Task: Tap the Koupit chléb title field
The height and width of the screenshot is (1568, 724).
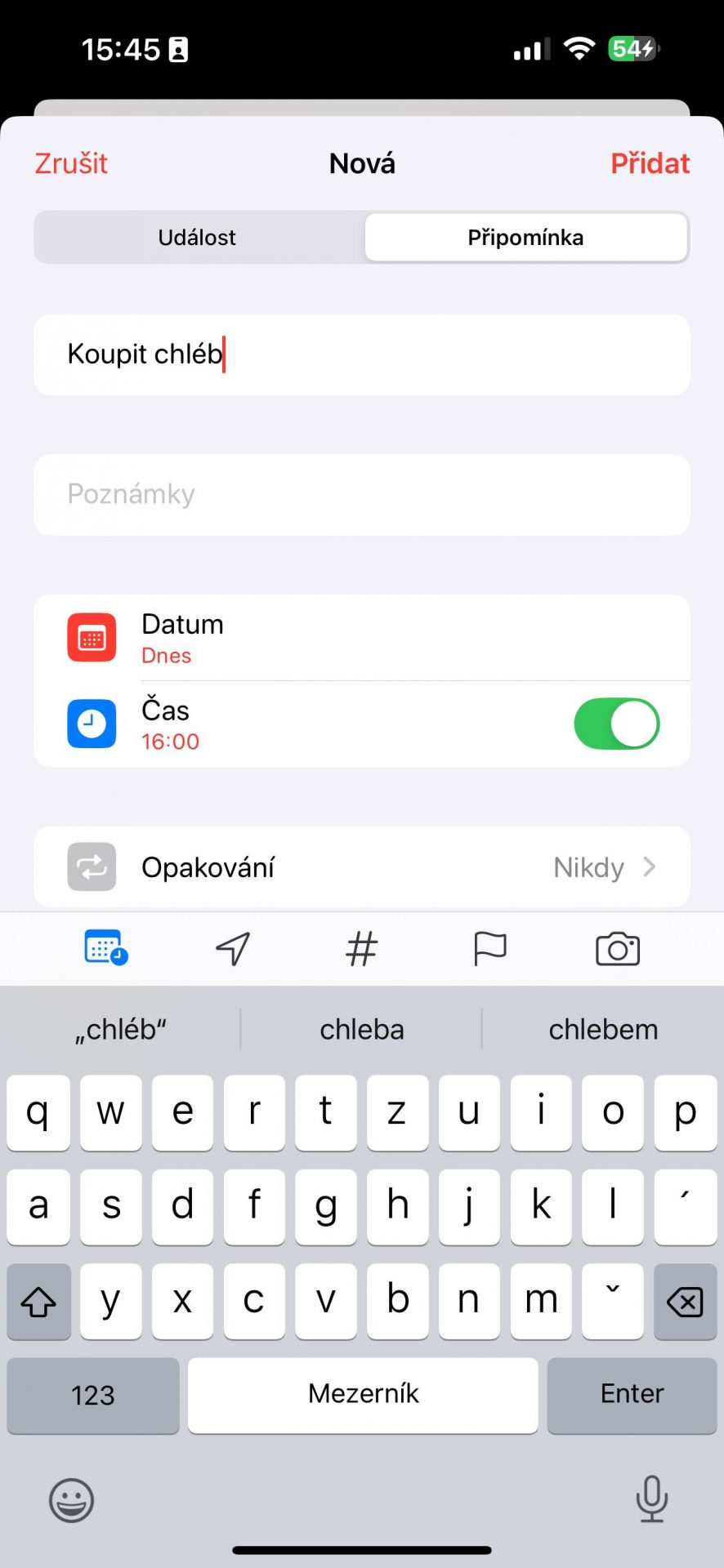Action: (362, 354)
